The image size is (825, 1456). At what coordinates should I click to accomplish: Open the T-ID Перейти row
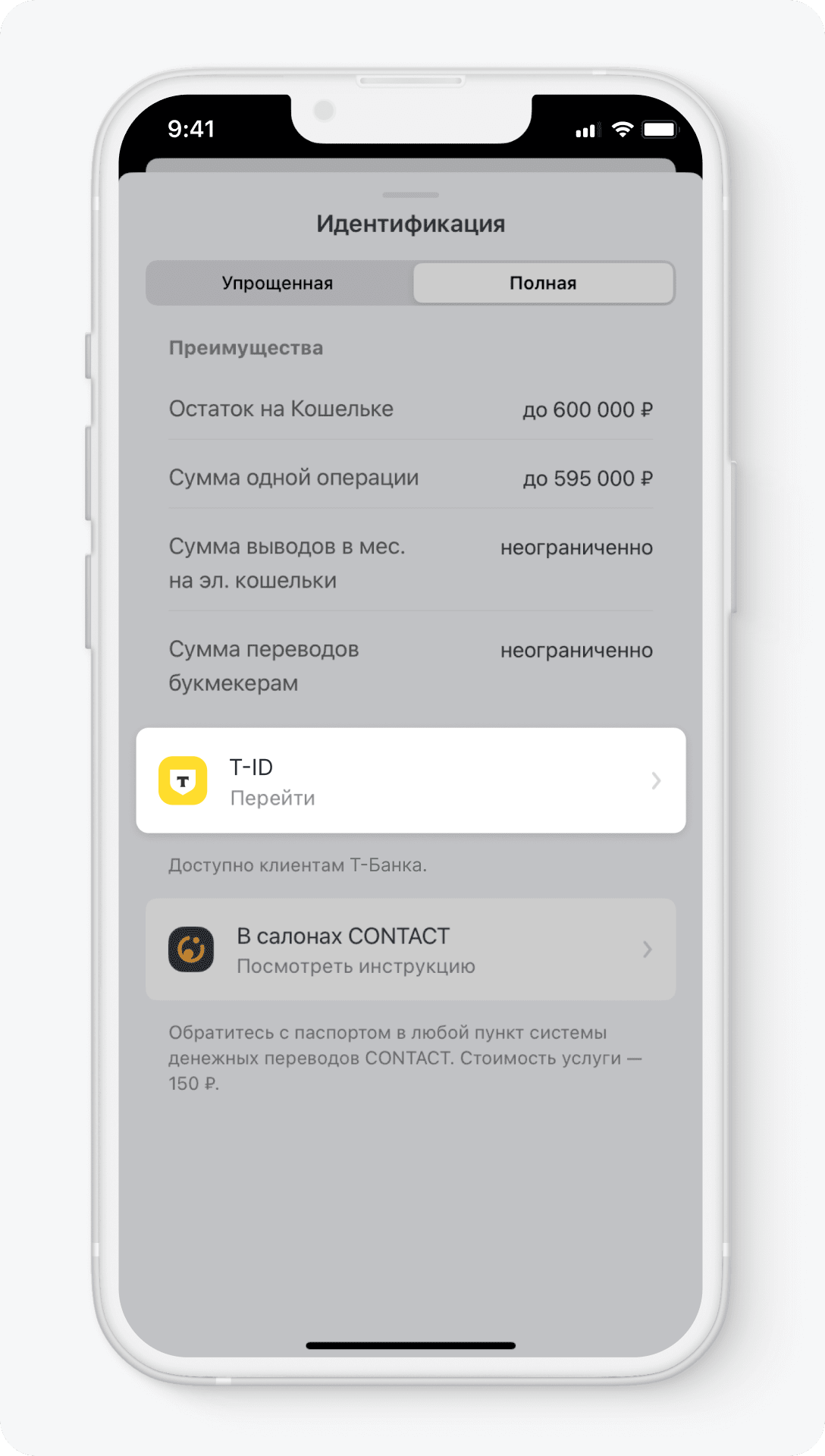[x=410, y=780]
